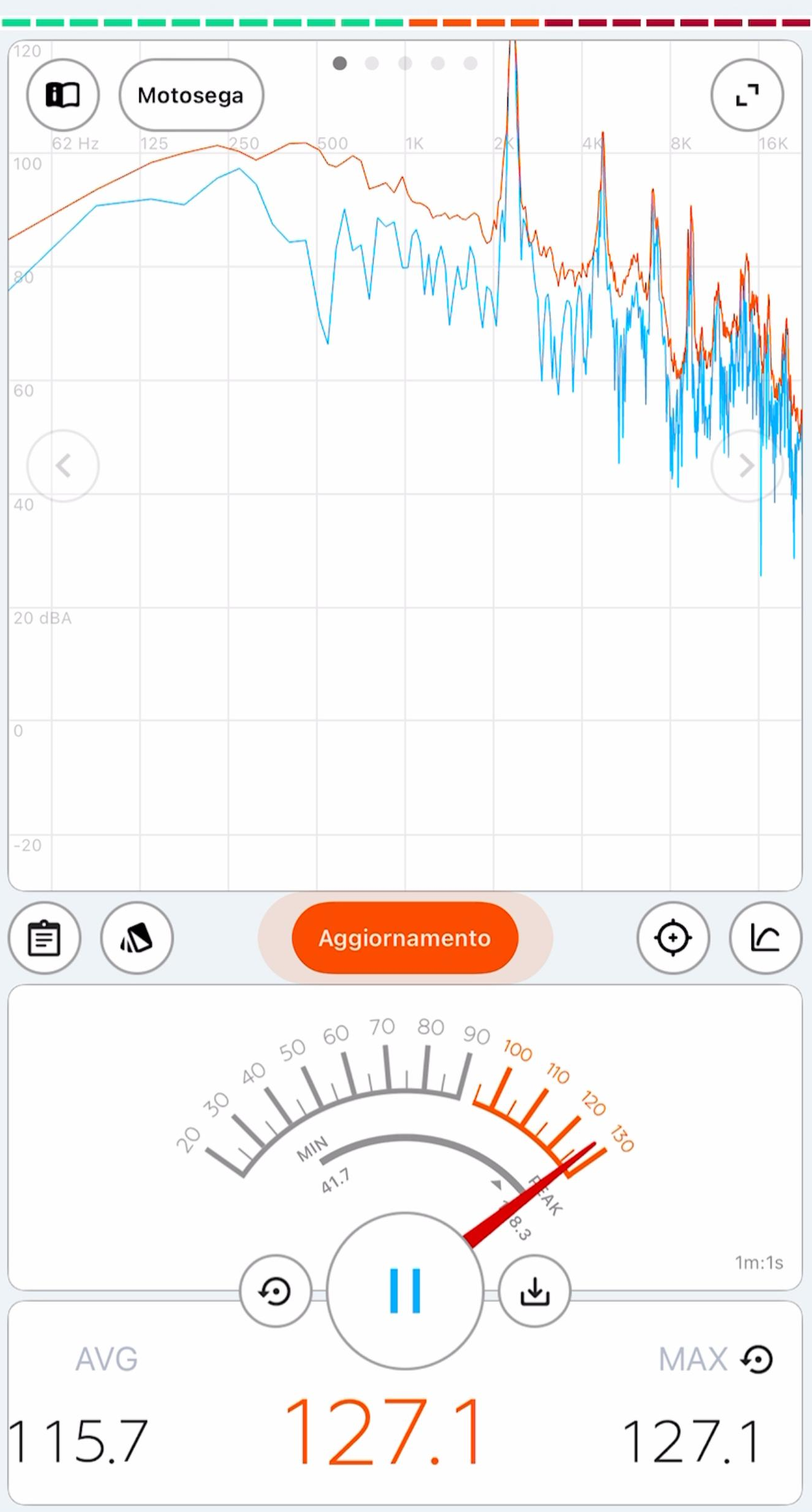Save the current recording via the download icon
The height and width of the screenshot is (1512, 812).
[x=535, y=1292]
